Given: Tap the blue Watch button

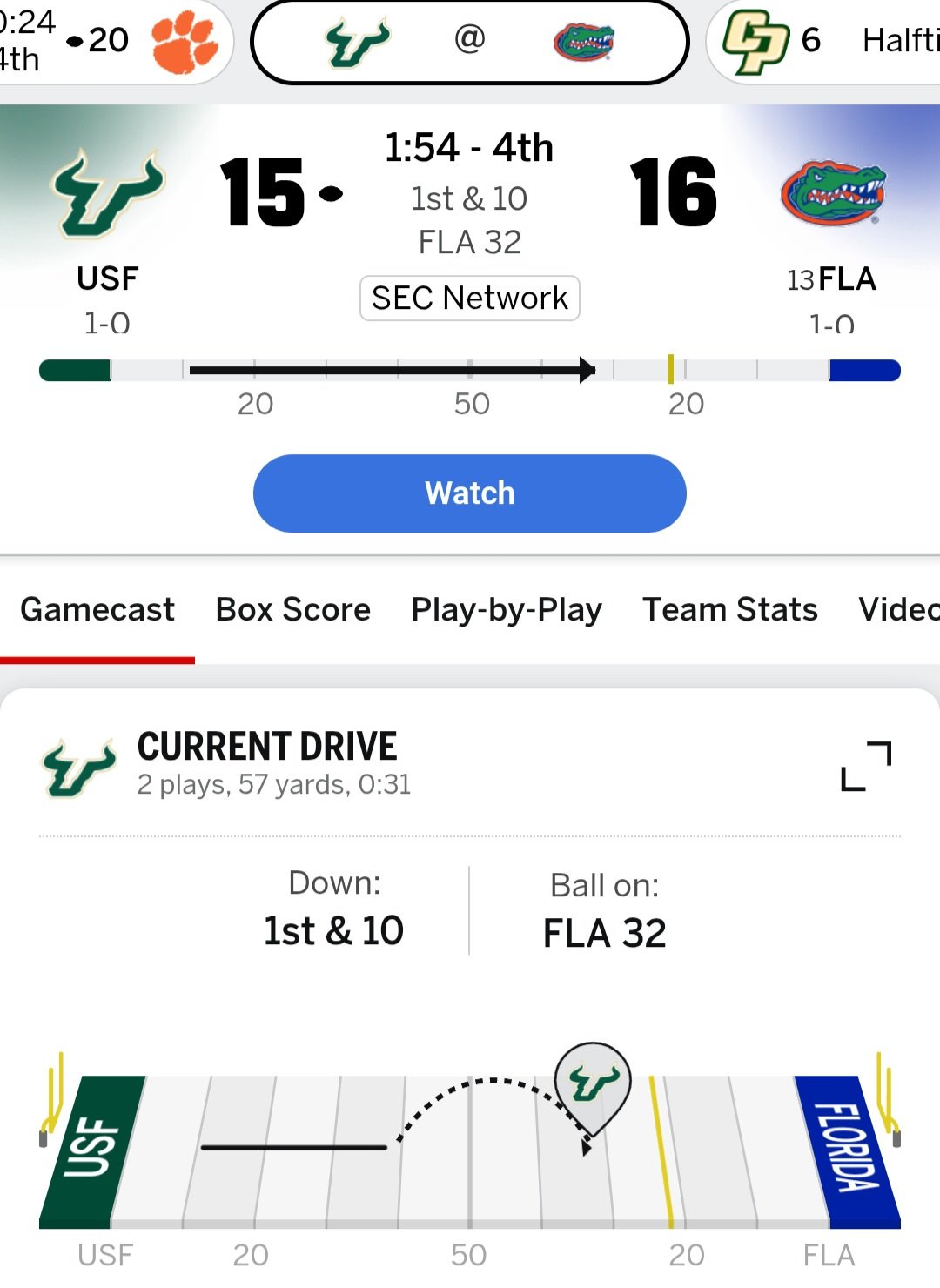Looking at the screenshot, I should click(469, 493).
